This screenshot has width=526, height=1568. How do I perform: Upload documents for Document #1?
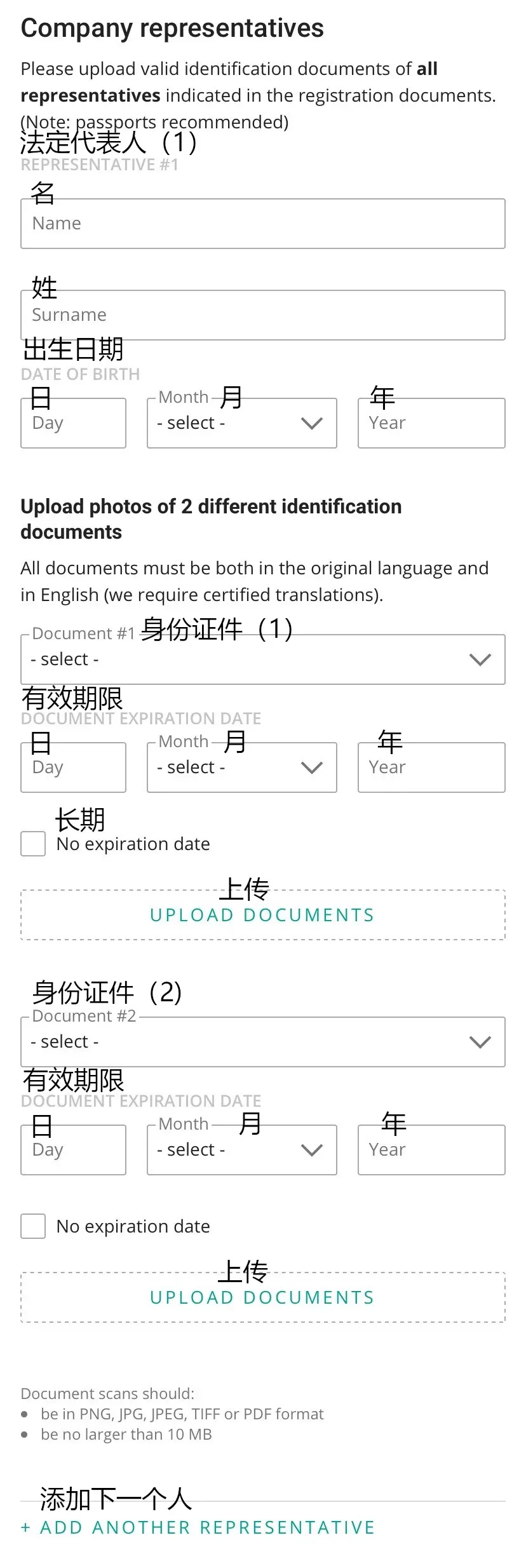[x=262, y=915]
